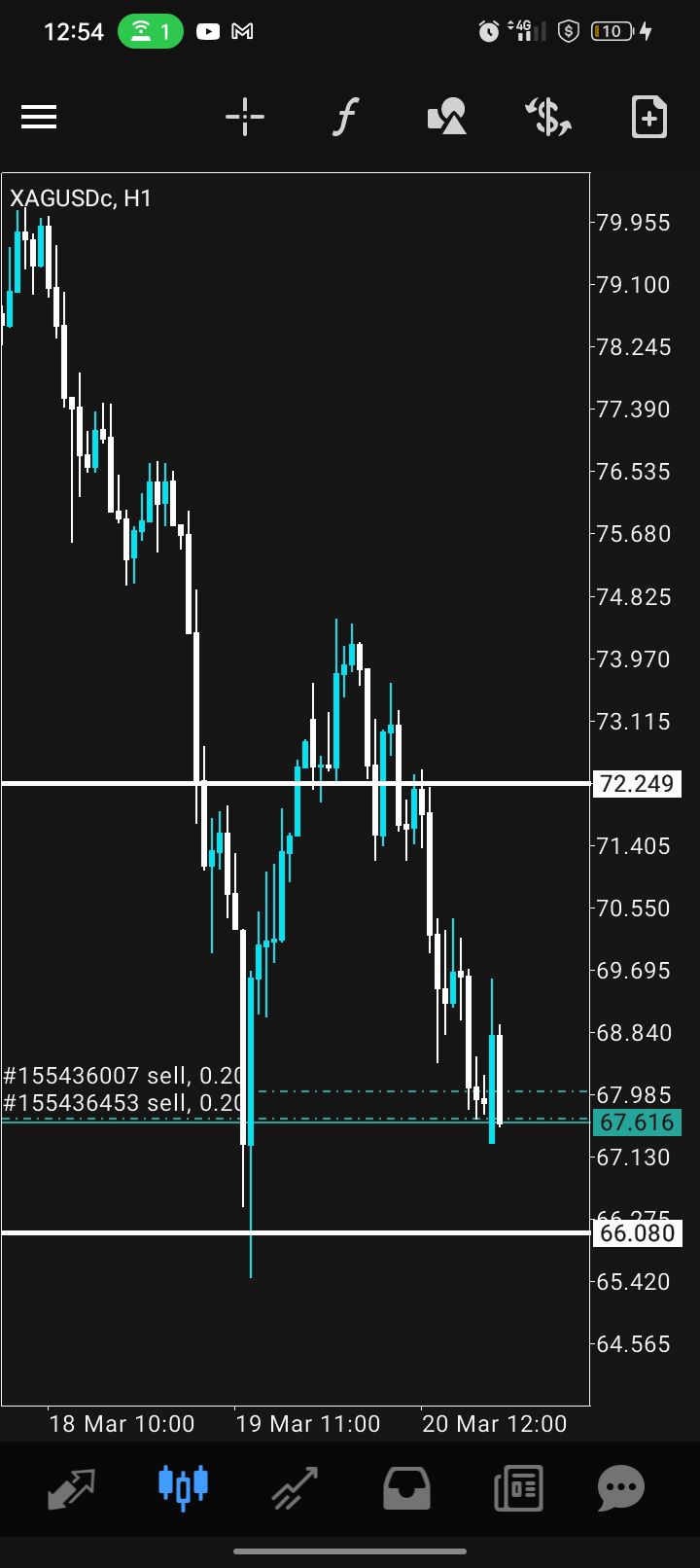This screenshot has height=1568, width=700.
Task: Create a new order
Action: (648, 118)
